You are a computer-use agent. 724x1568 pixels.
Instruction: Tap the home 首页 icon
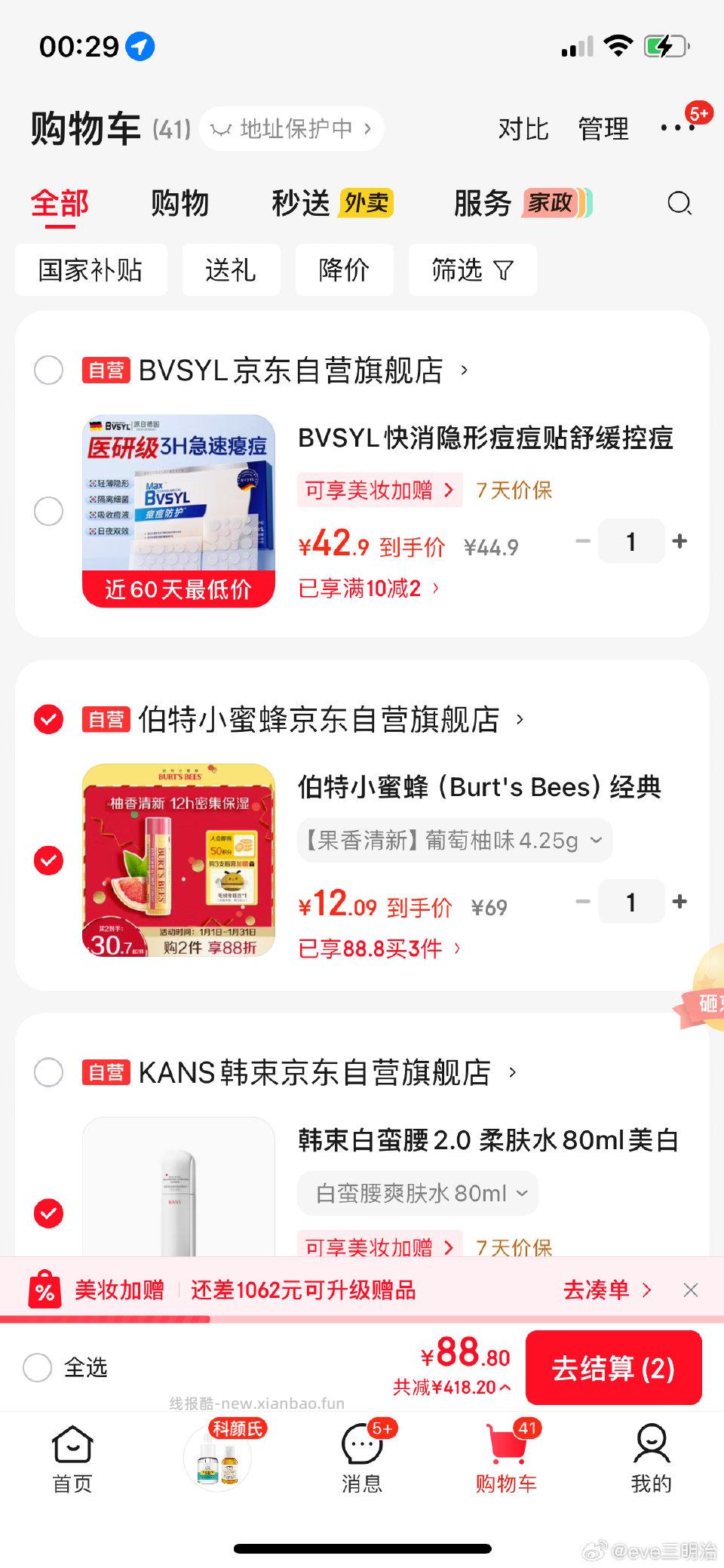pyautogui.click(x=72, y=1459)
